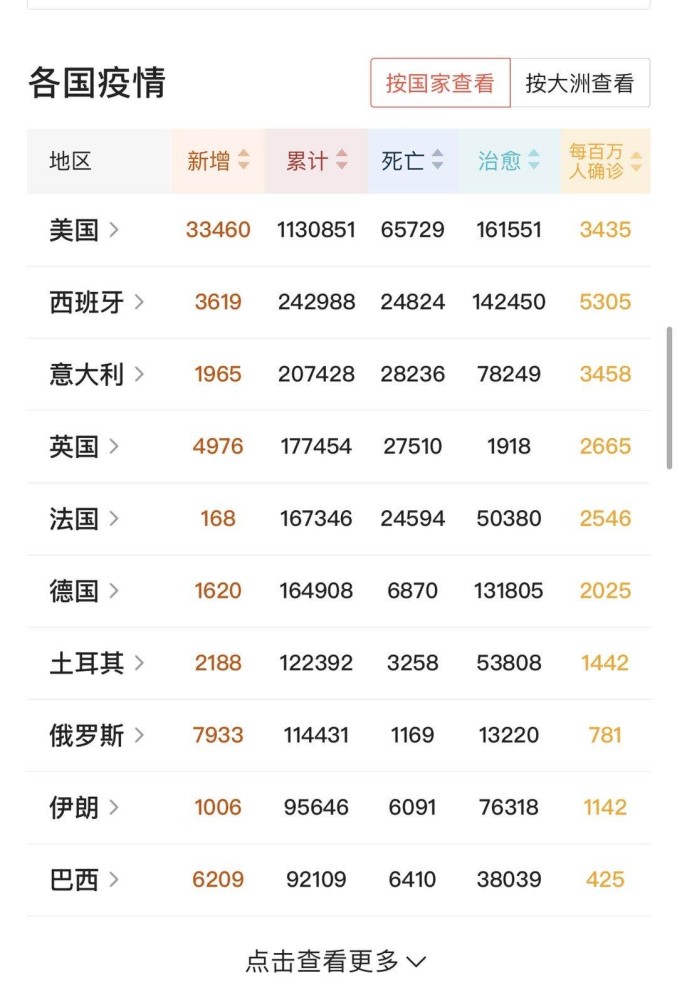This screenshot has height=1000, width=677.
Task: Sort by 每百万人确诊
Action: [x=605, y=161]
